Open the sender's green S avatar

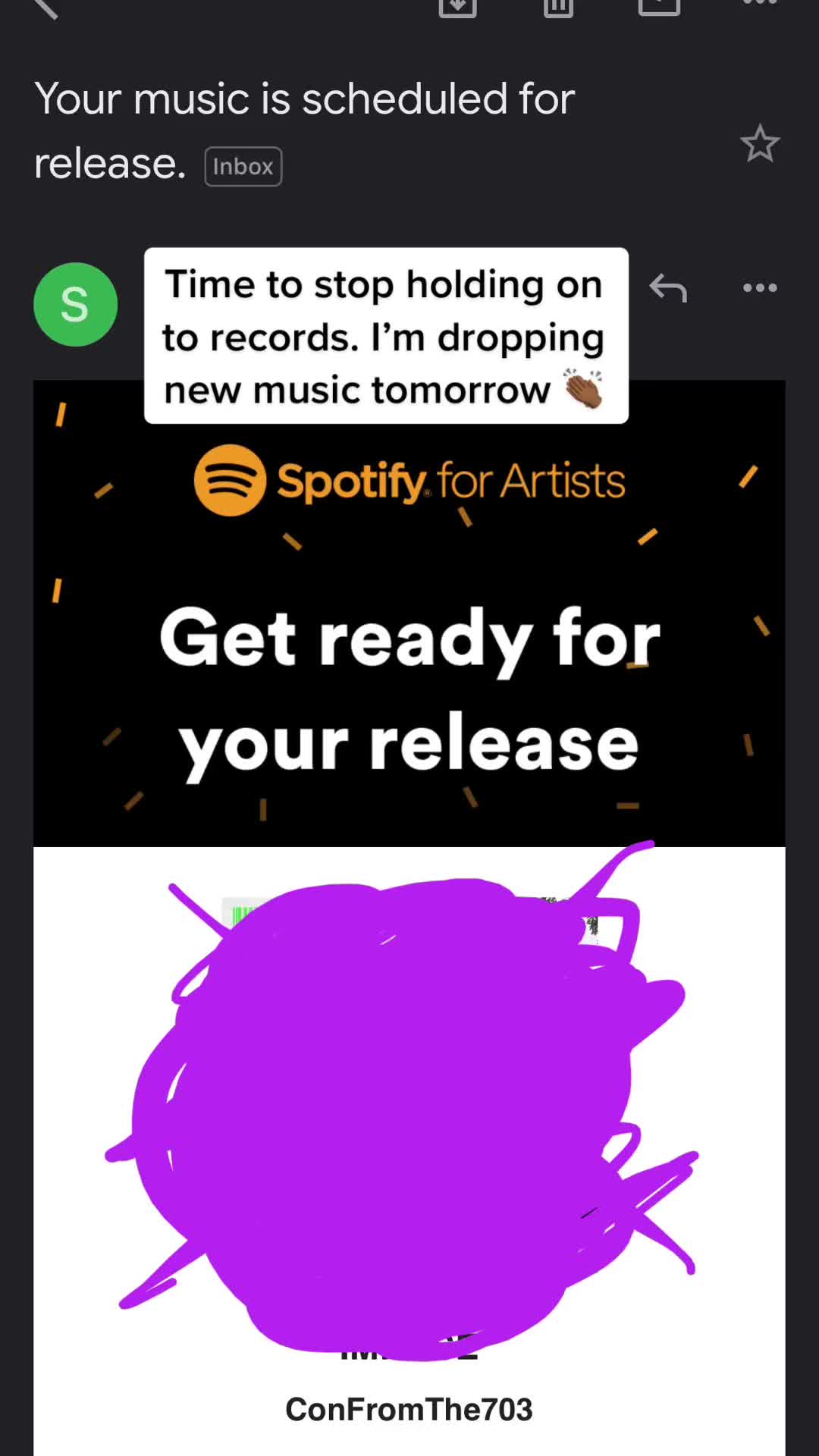coord(75,304)
